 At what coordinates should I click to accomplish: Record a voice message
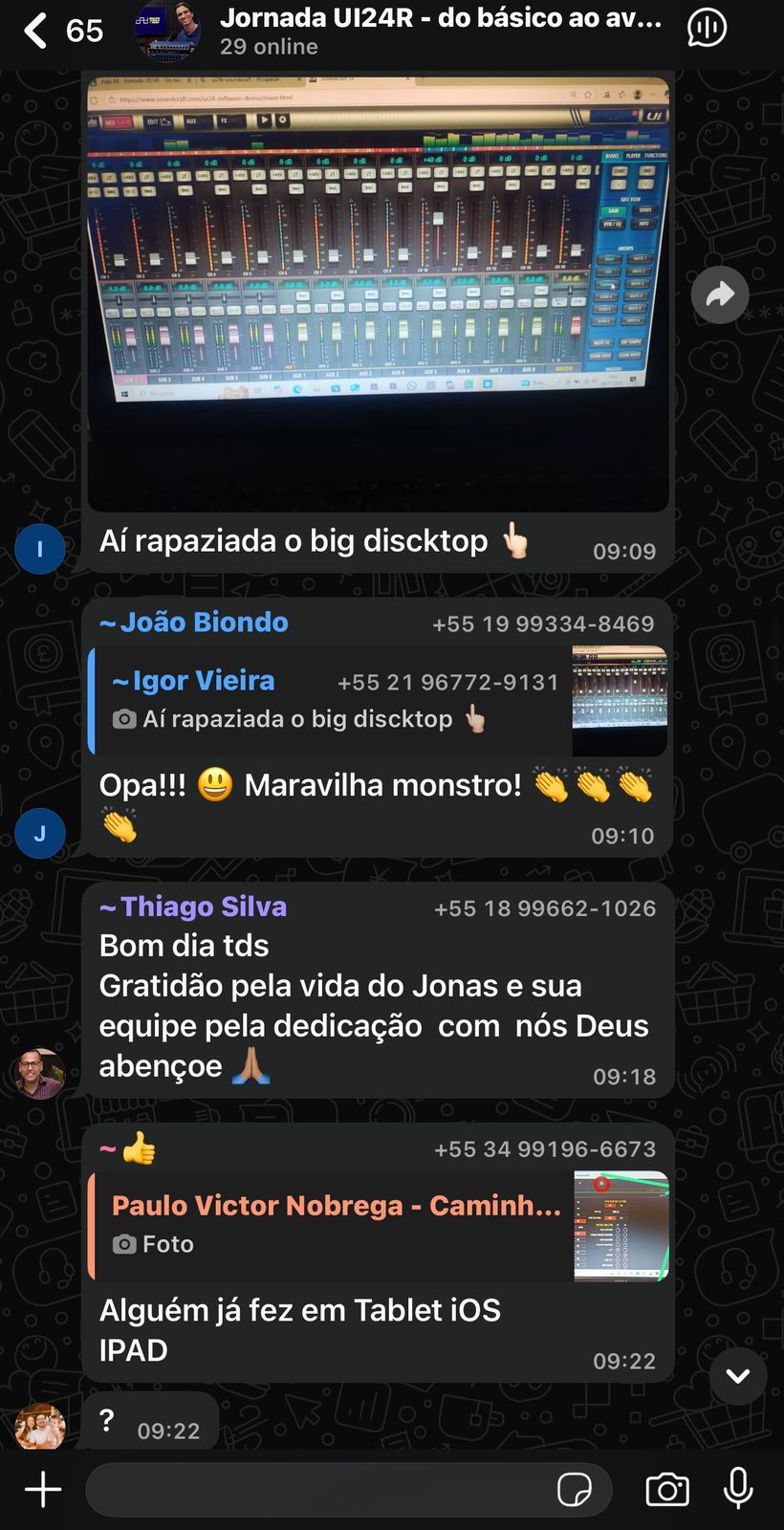click(x=738, y=1489)
